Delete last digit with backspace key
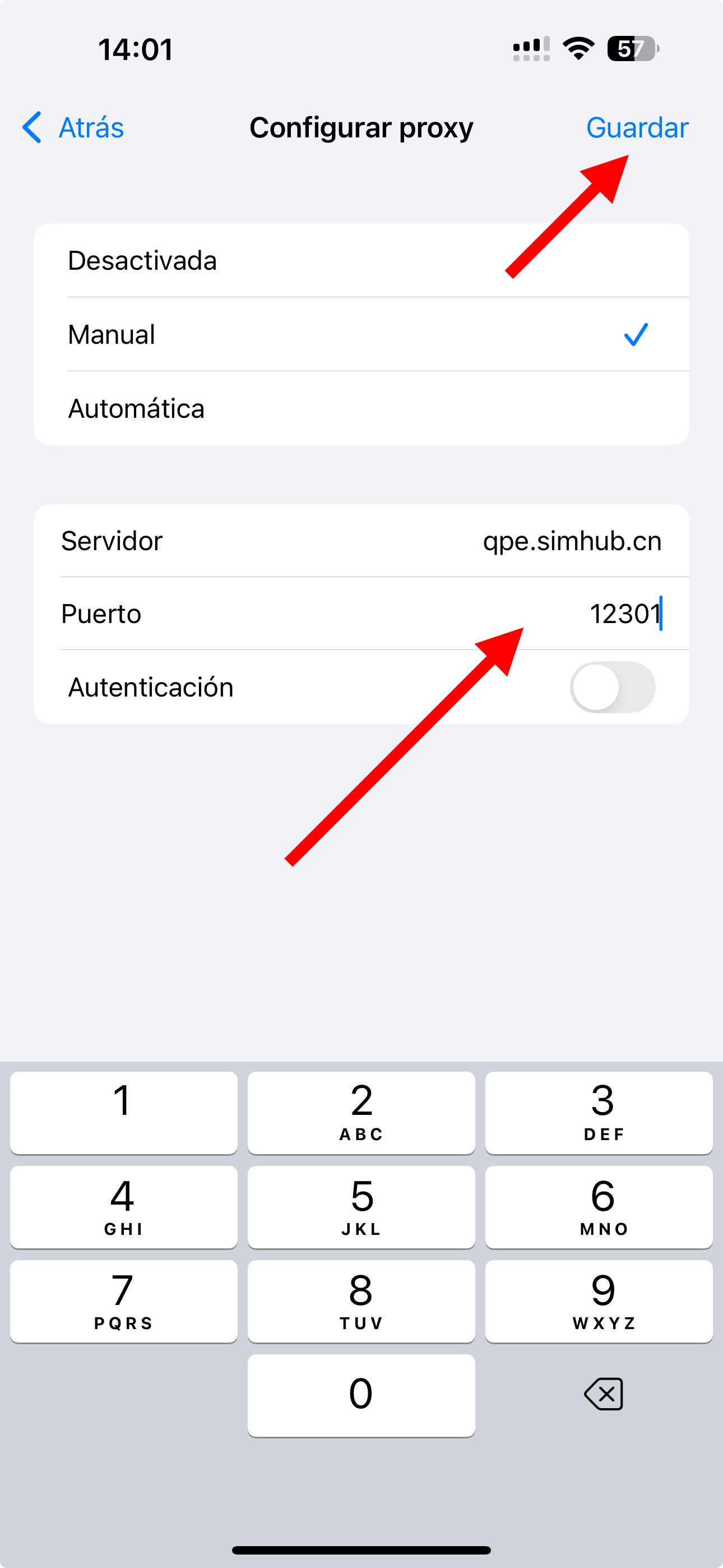The width and height of the screenshot is (723, 1568). (x=602, y=1394)
